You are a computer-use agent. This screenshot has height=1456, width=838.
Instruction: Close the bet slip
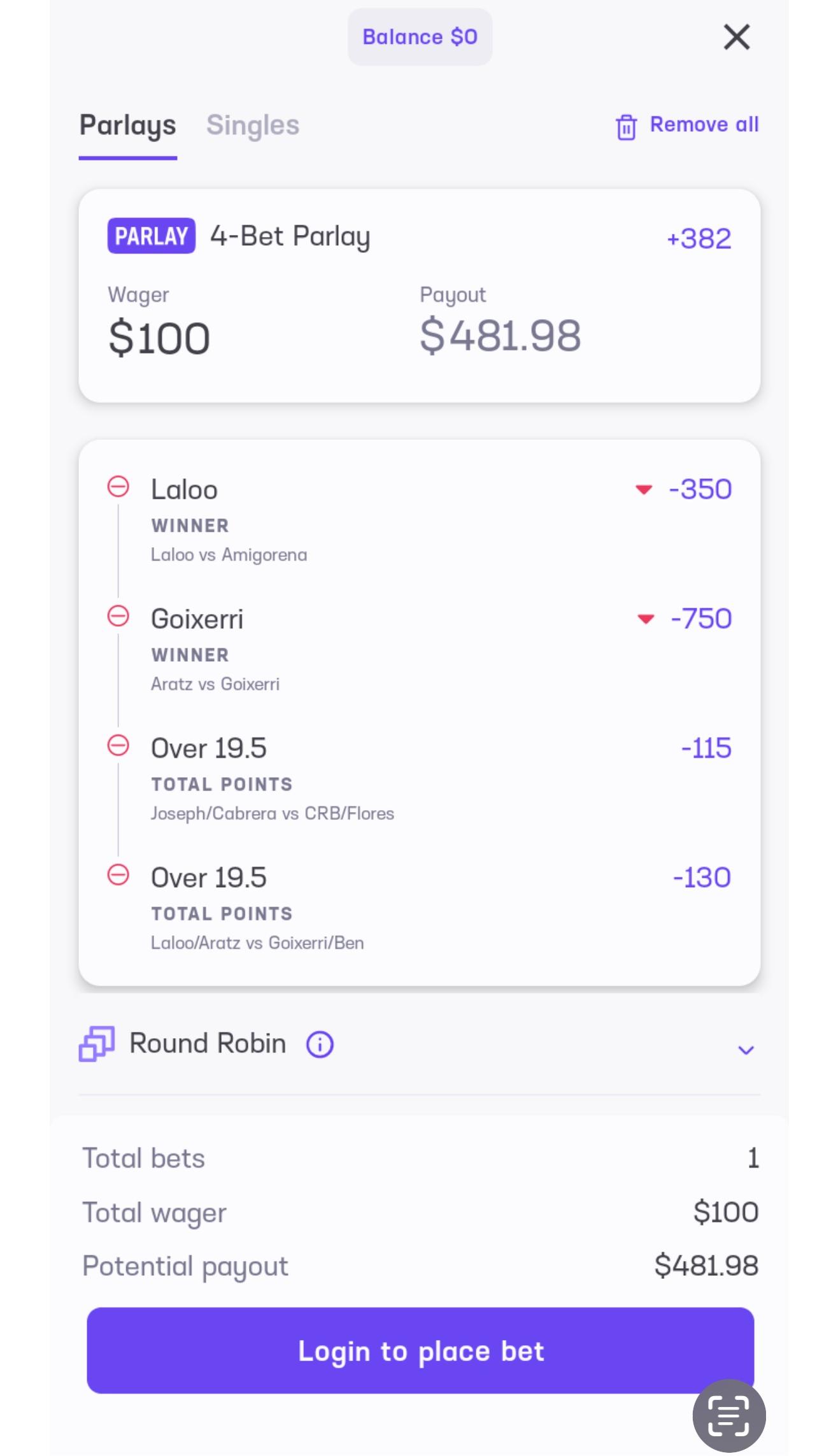pos(736,37)
